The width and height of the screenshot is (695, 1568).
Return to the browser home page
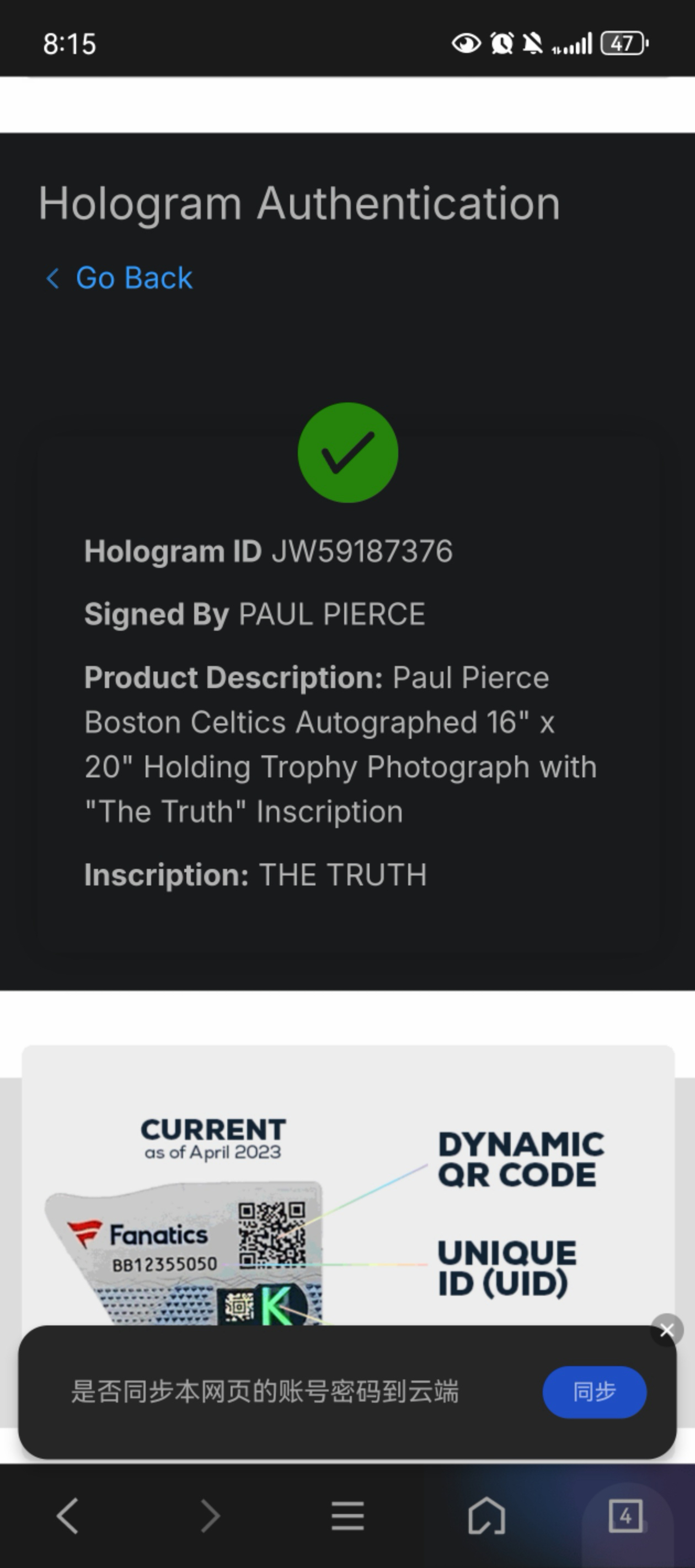tap(486, 1515)
